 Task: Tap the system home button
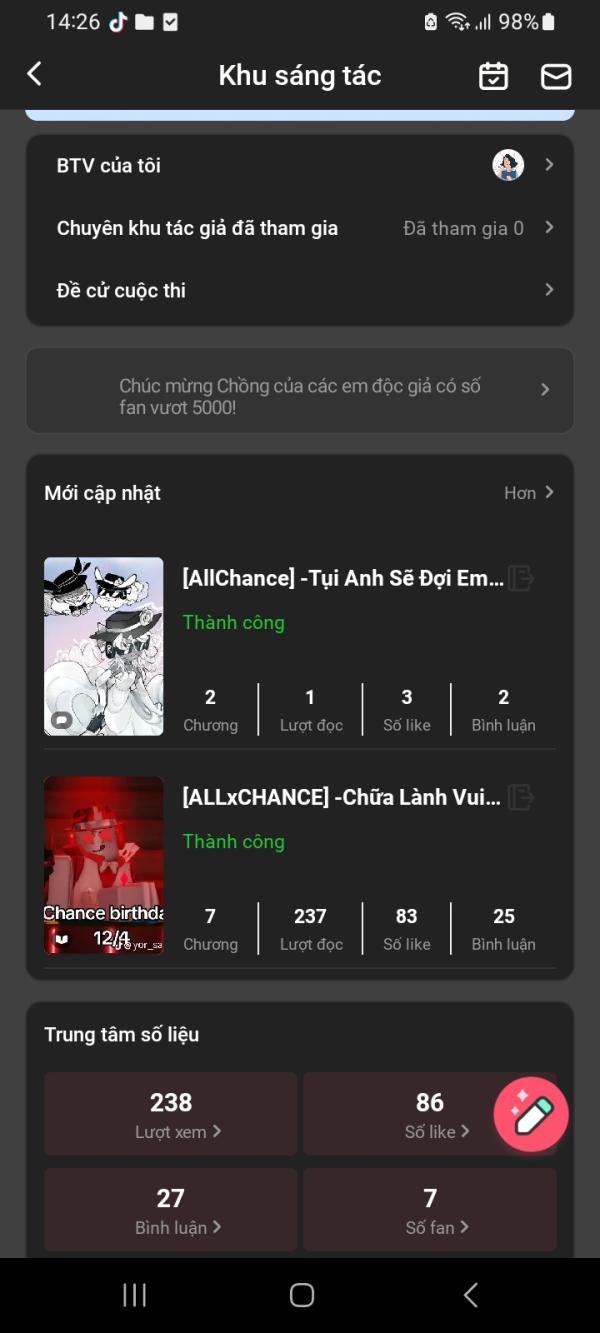pyautogui.click(x=301, y=1295)
